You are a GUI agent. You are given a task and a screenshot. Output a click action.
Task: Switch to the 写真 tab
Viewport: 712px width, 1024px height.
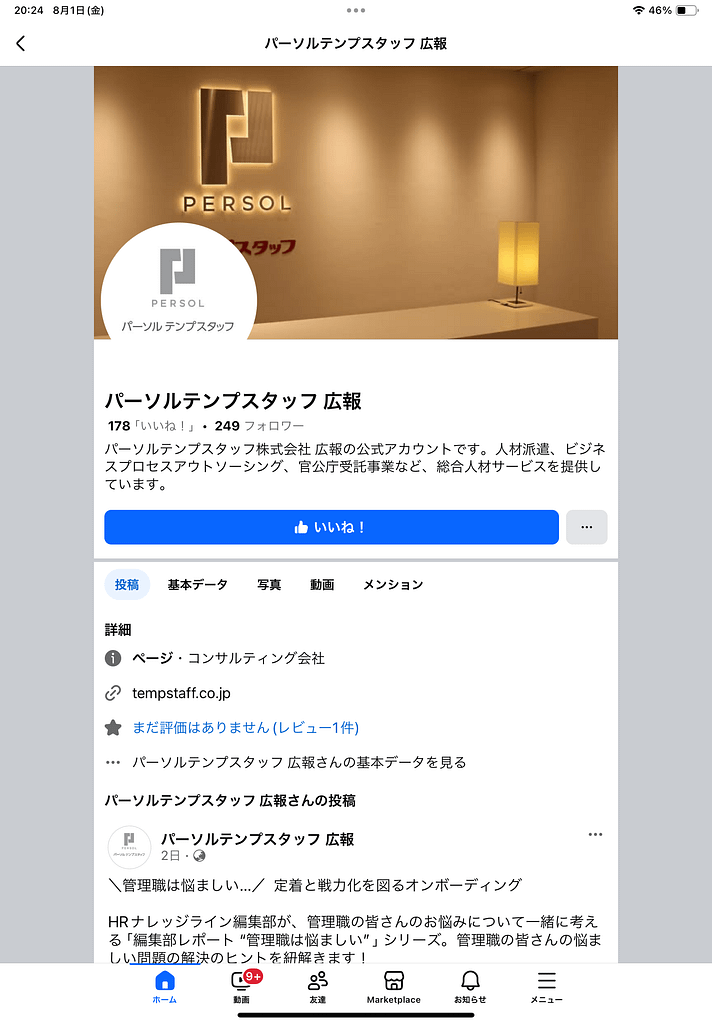[x=269, y=585]
